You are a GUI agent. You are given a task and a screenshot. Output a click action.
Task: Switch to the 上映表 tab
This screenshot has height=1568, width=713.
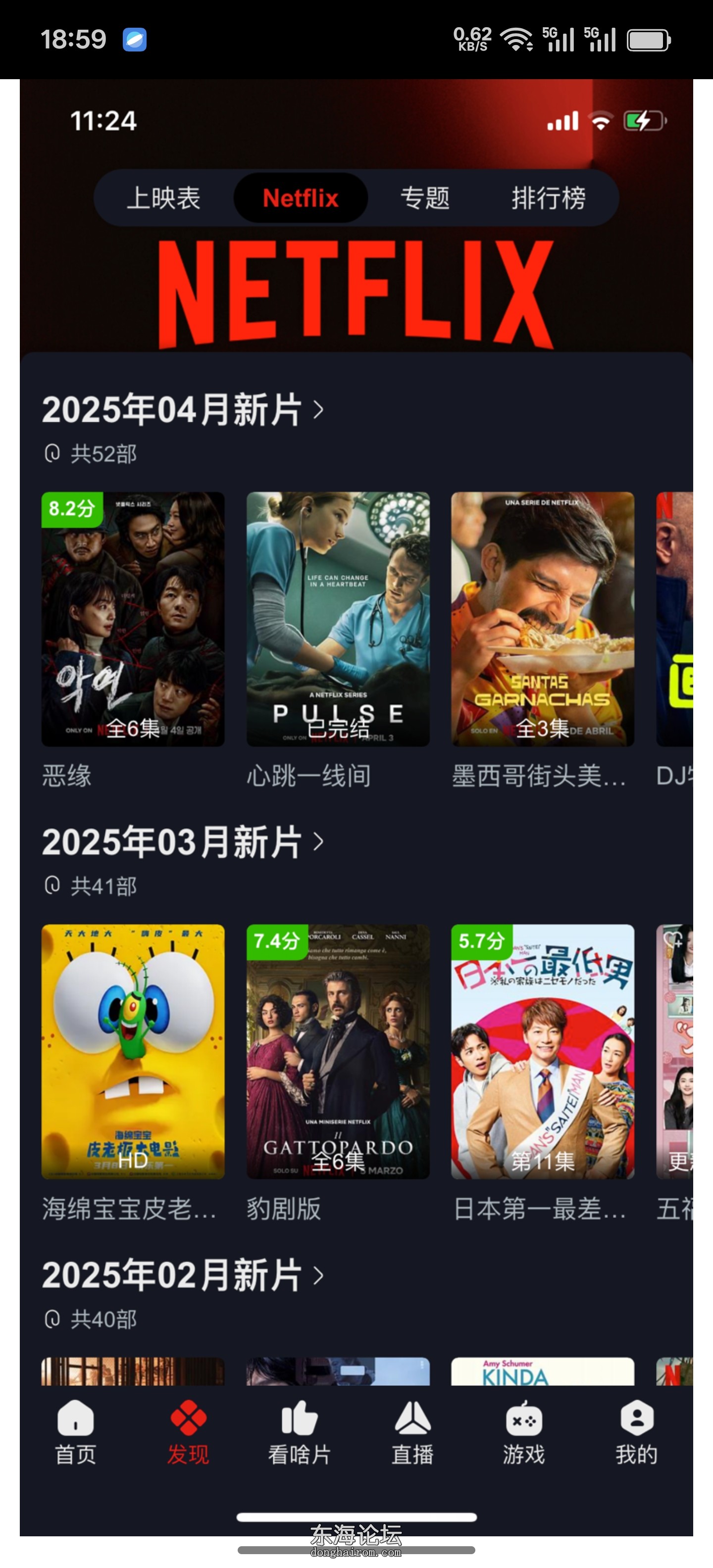pyautogui.click(x=163, y=198)
